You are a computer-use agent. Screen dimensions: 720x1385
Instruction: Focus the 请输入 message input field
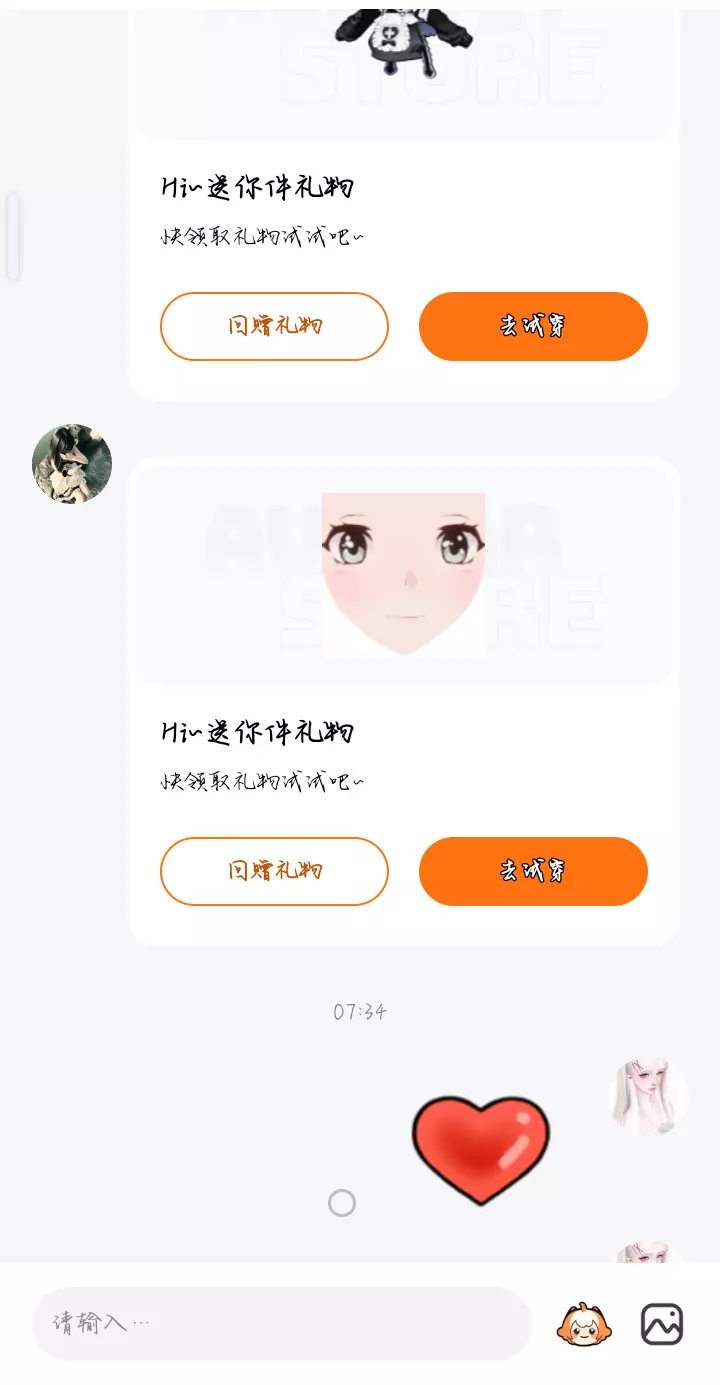(x=281, y=1323)
